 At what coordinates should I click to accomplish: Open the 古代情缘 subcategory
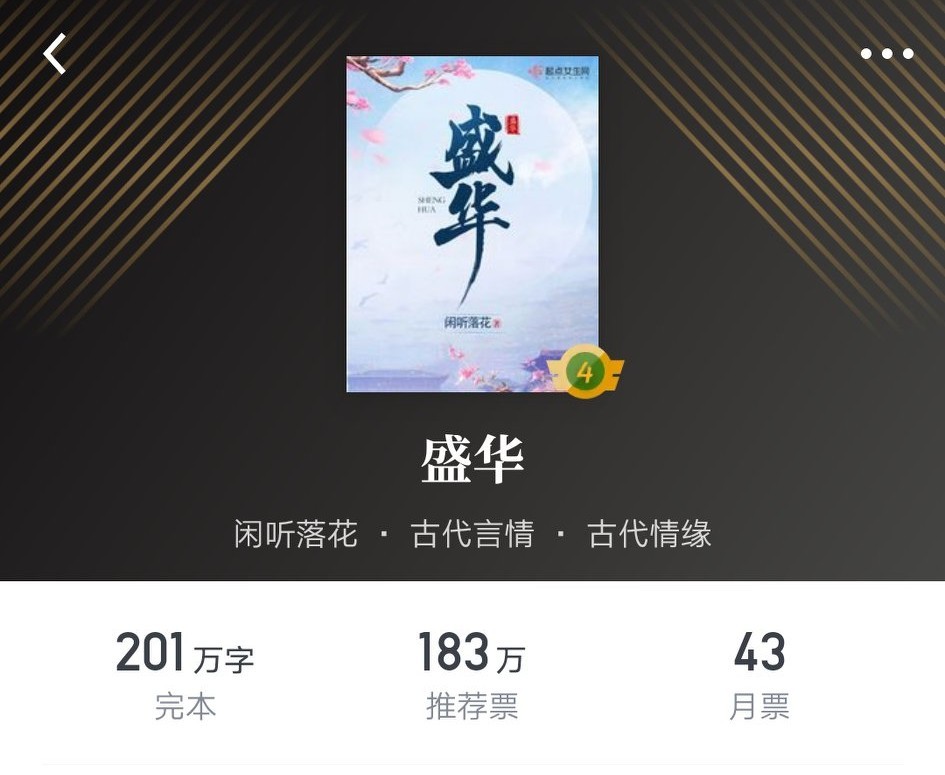click(x=649, y=533)
